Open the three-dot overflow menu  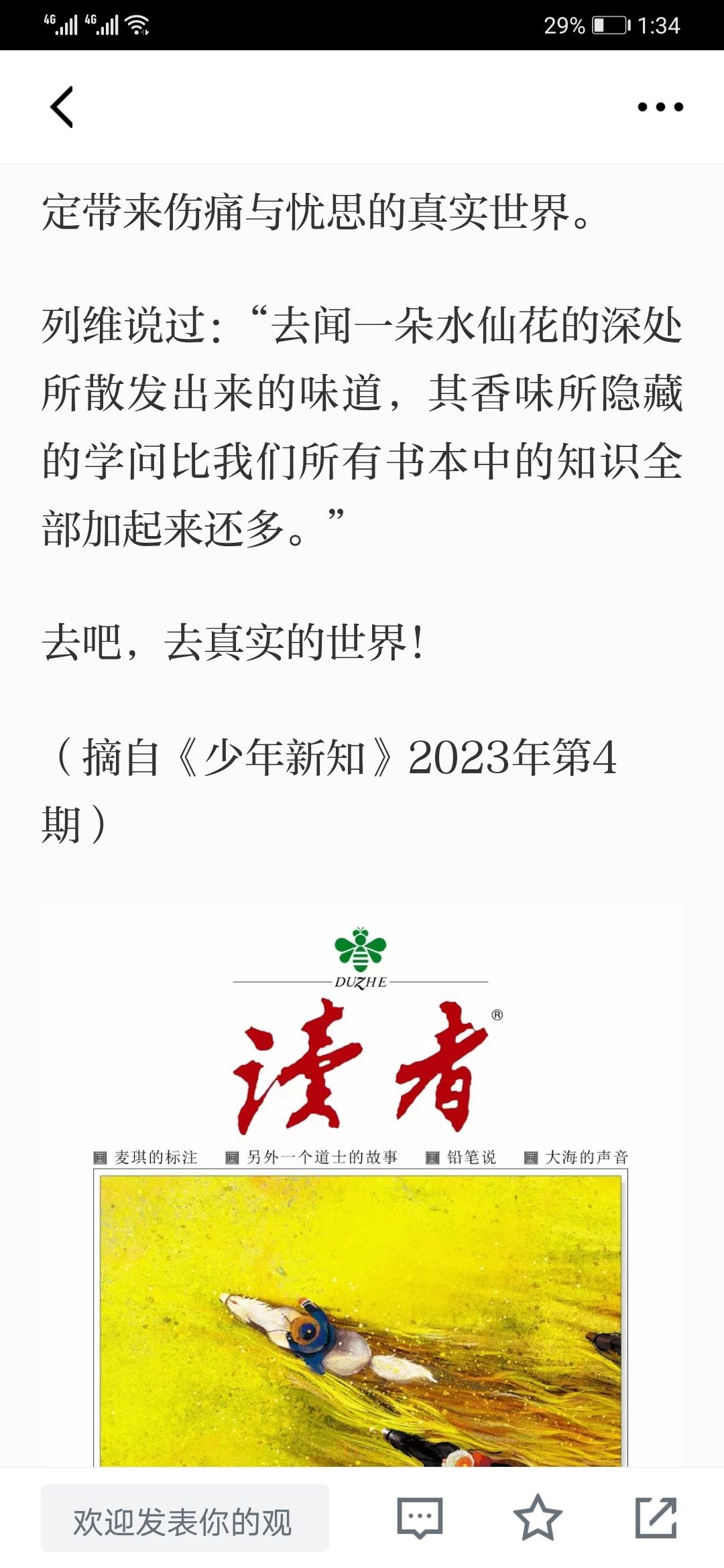(660, 107)
